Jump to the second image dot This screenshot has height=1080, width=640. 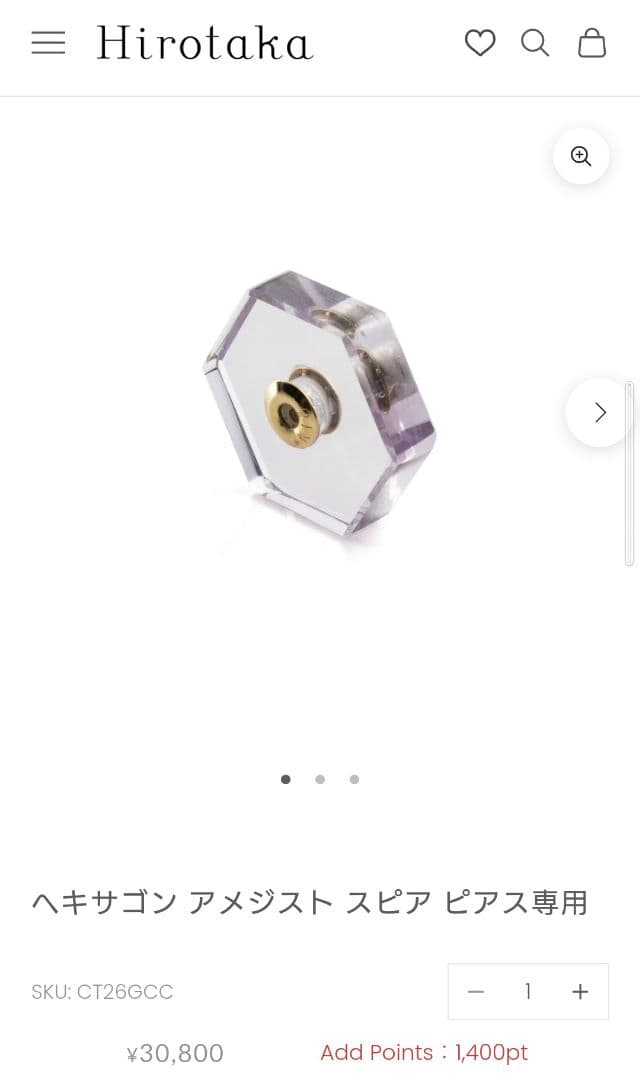tap(320, 779)
